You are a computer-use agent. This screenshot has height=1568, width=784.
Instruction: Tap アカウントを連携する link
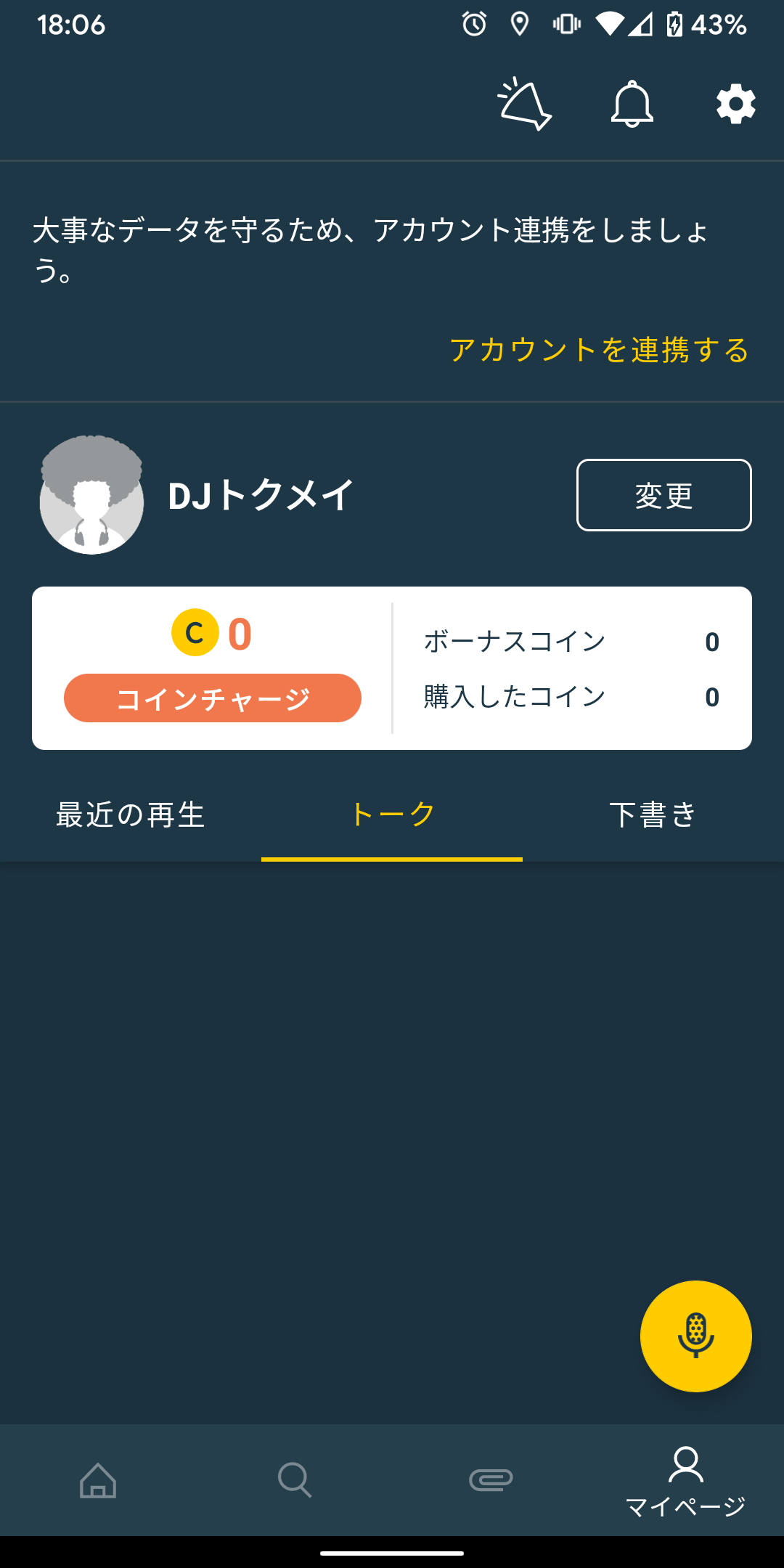600,350
